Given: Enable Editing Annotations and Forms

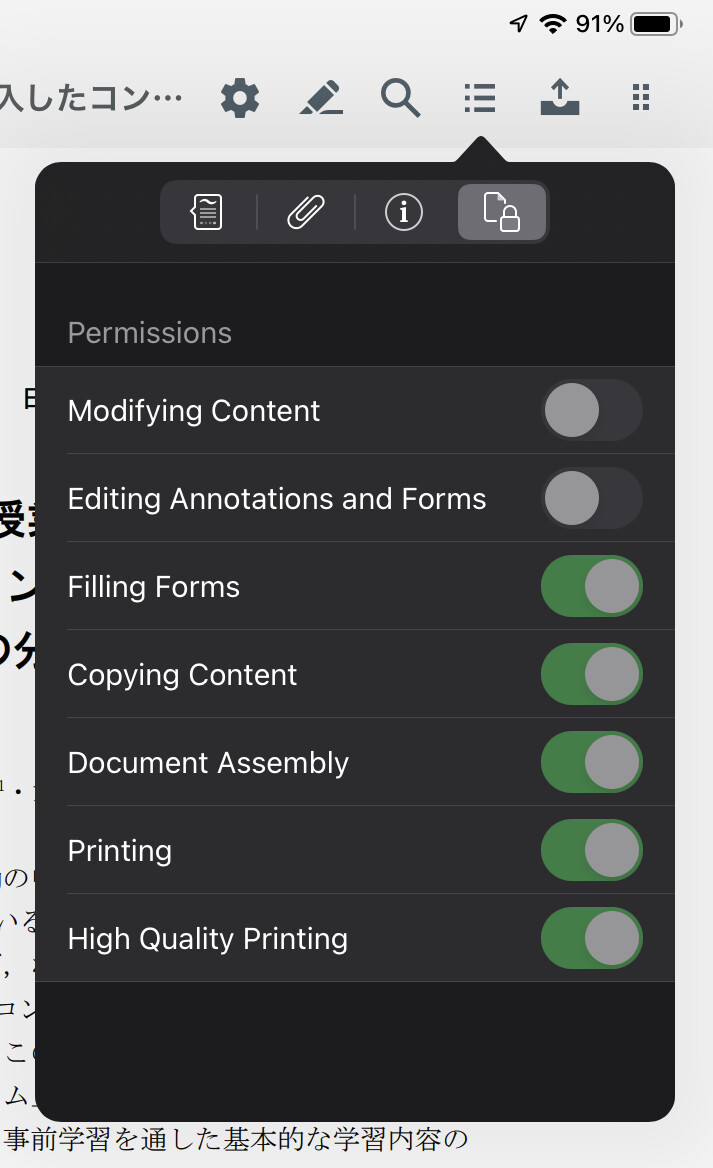Looking at the screenshot, I should [592, 498].
